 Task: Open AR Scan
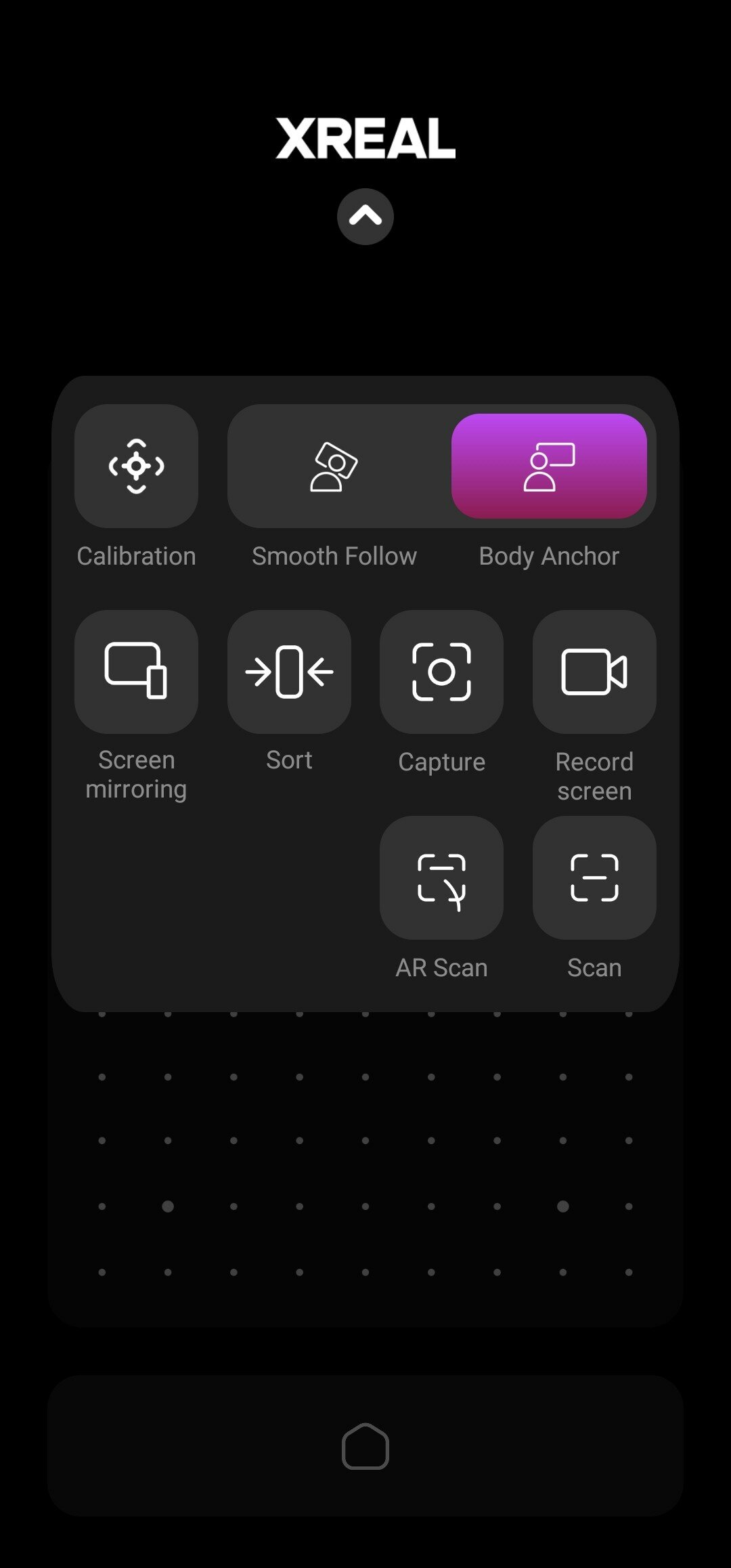[x=441, y=877]
